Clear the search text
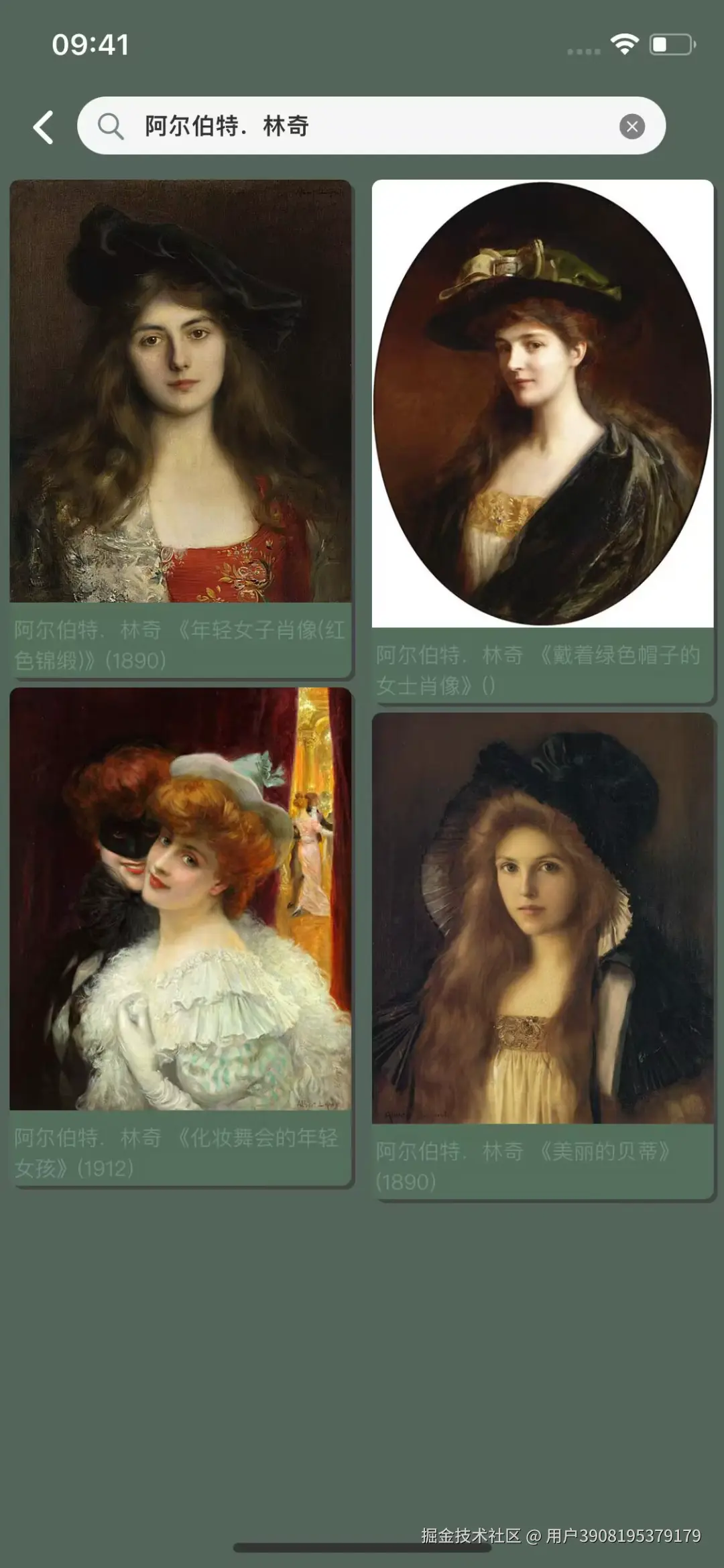 [631, 126]
